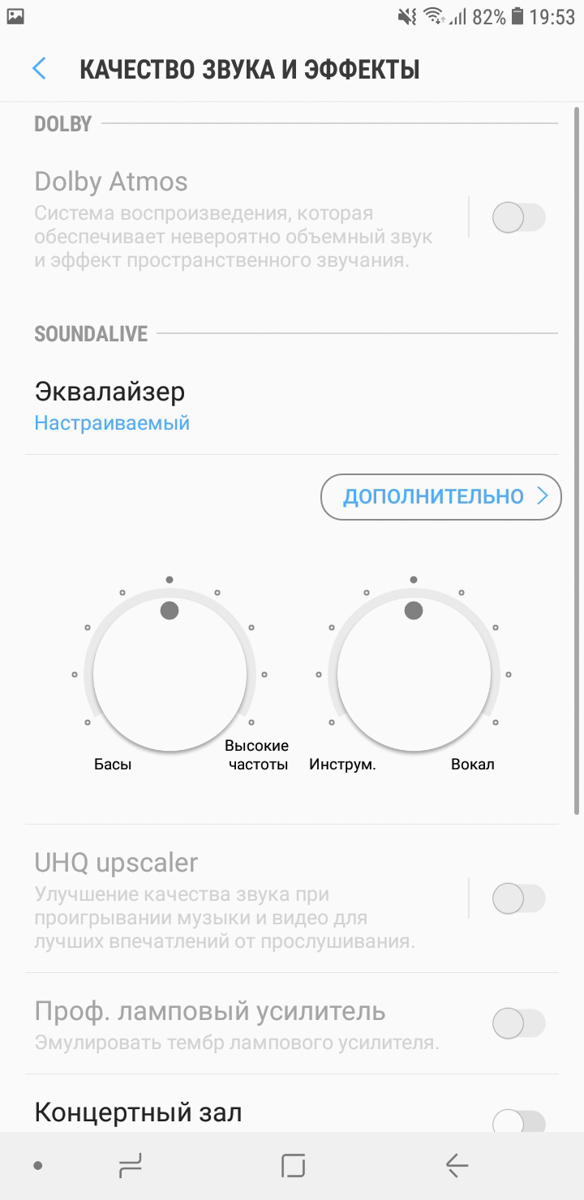Go back from sound quality settings
The image size is (584, 1200).
pos(39,69)
